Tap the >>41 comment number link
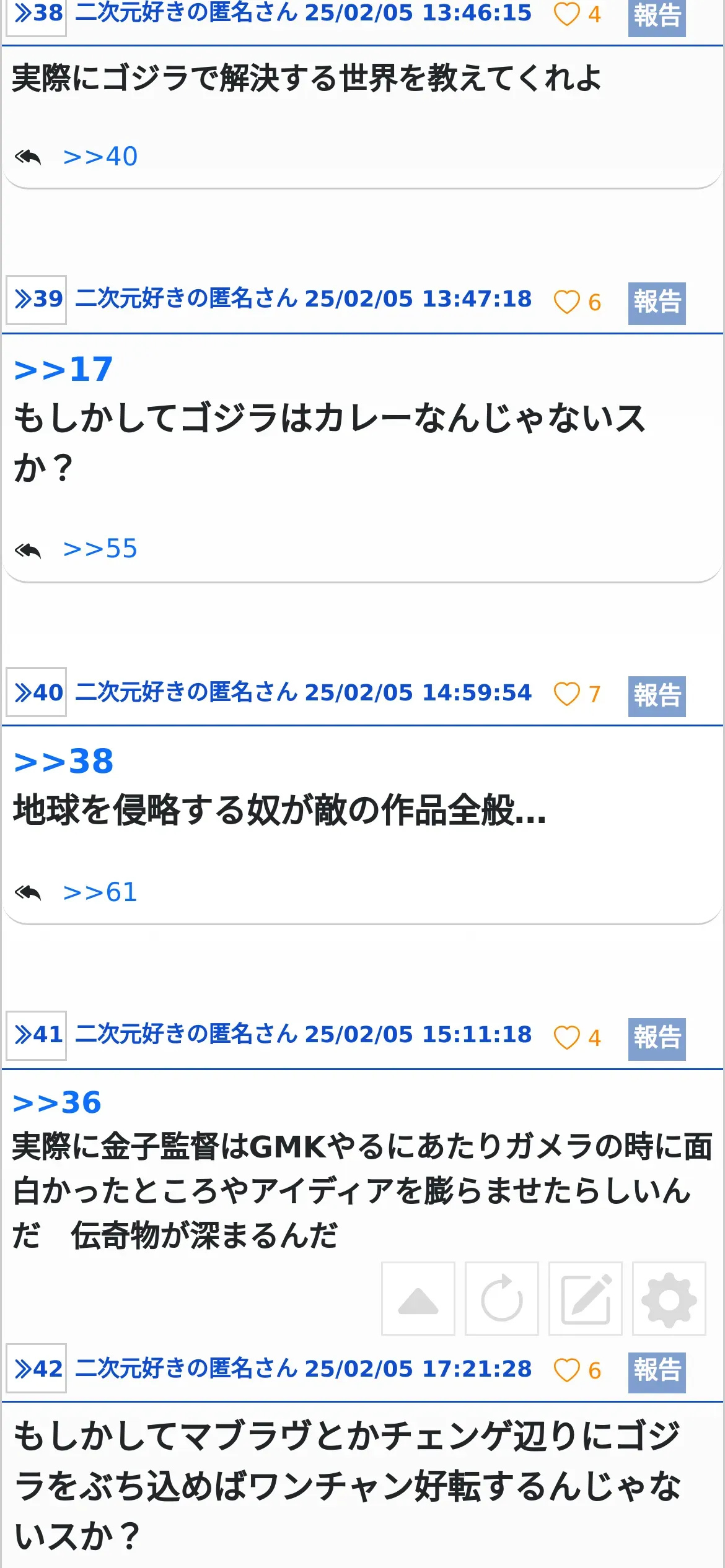The height and width of the screenshot is (1568, 725). pyautogui.click(x=37, y=1035)
